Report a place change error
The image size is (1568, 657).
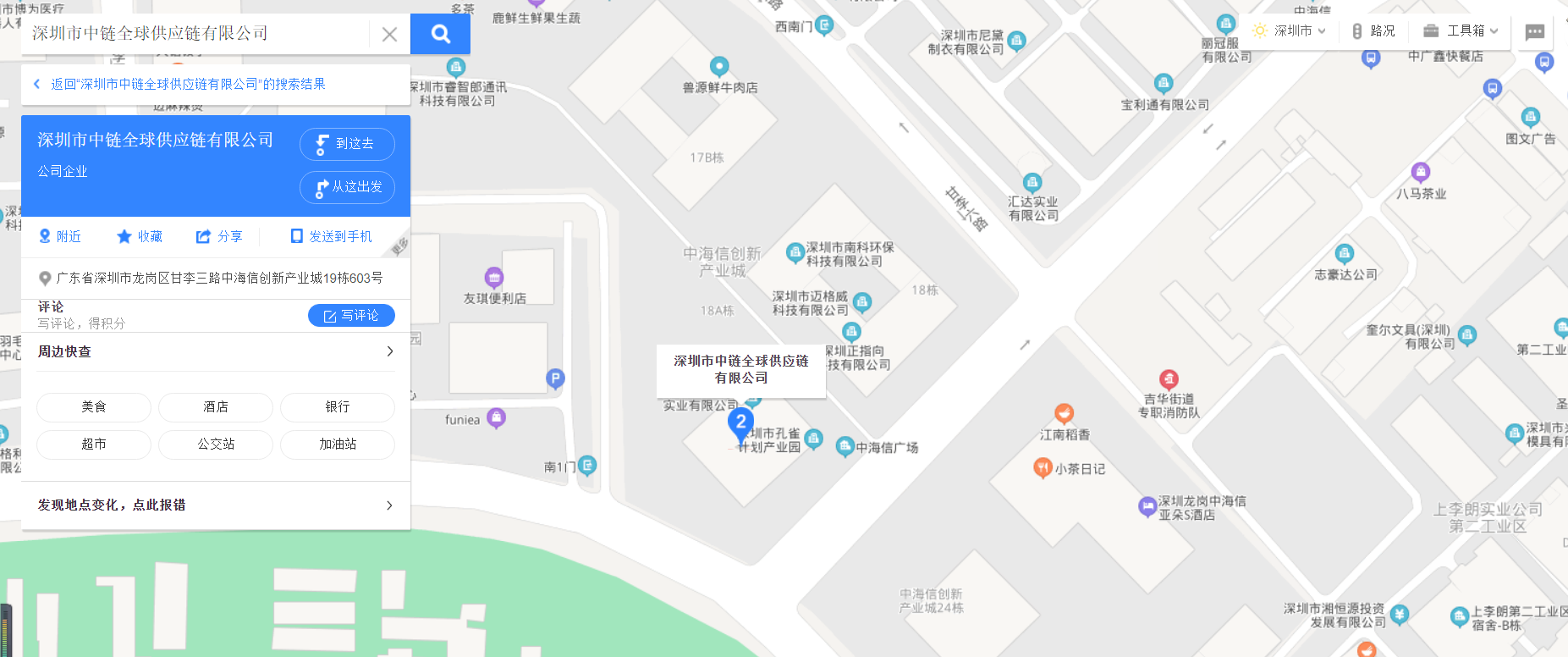(x=216, y=505)
